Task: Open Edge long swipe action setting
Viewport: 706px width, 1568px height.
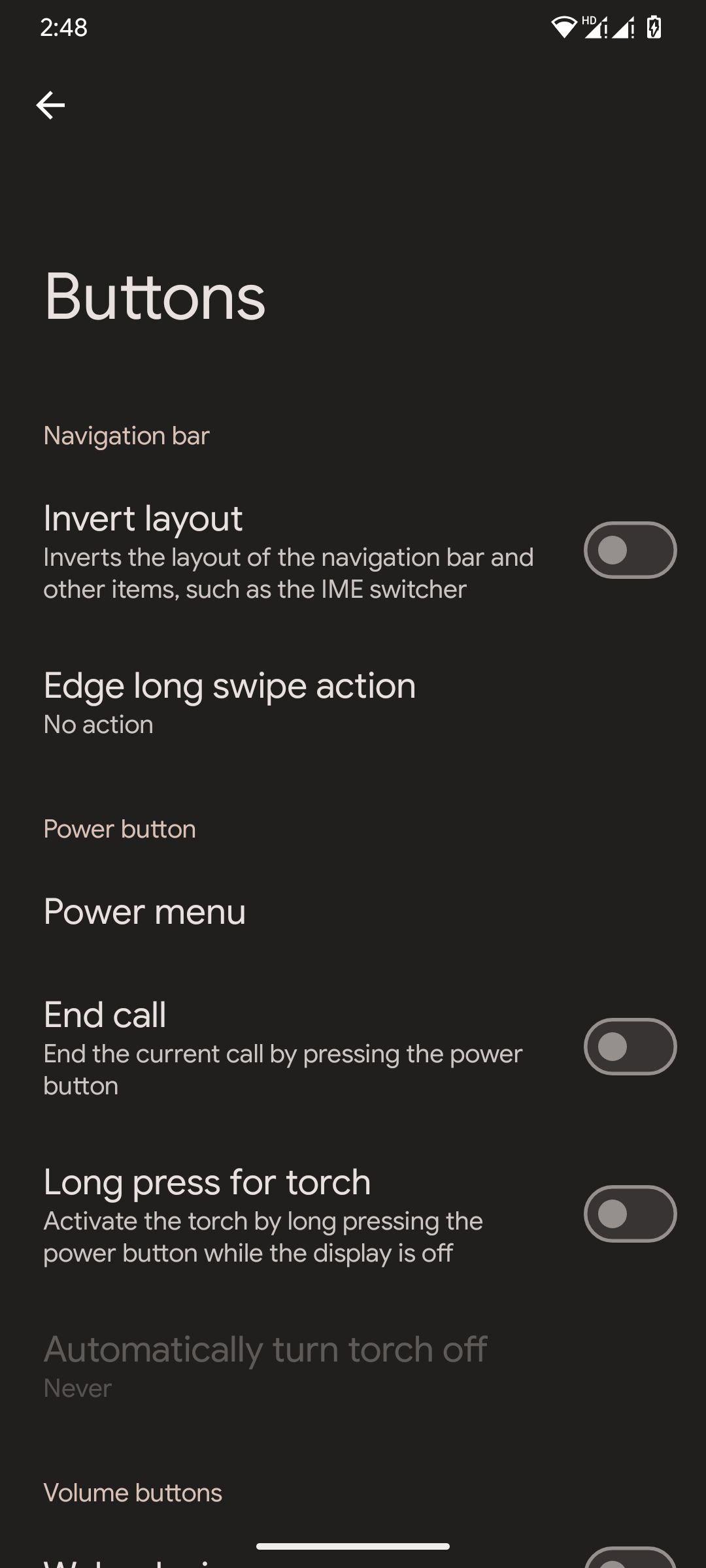Action: click(353, 703)
